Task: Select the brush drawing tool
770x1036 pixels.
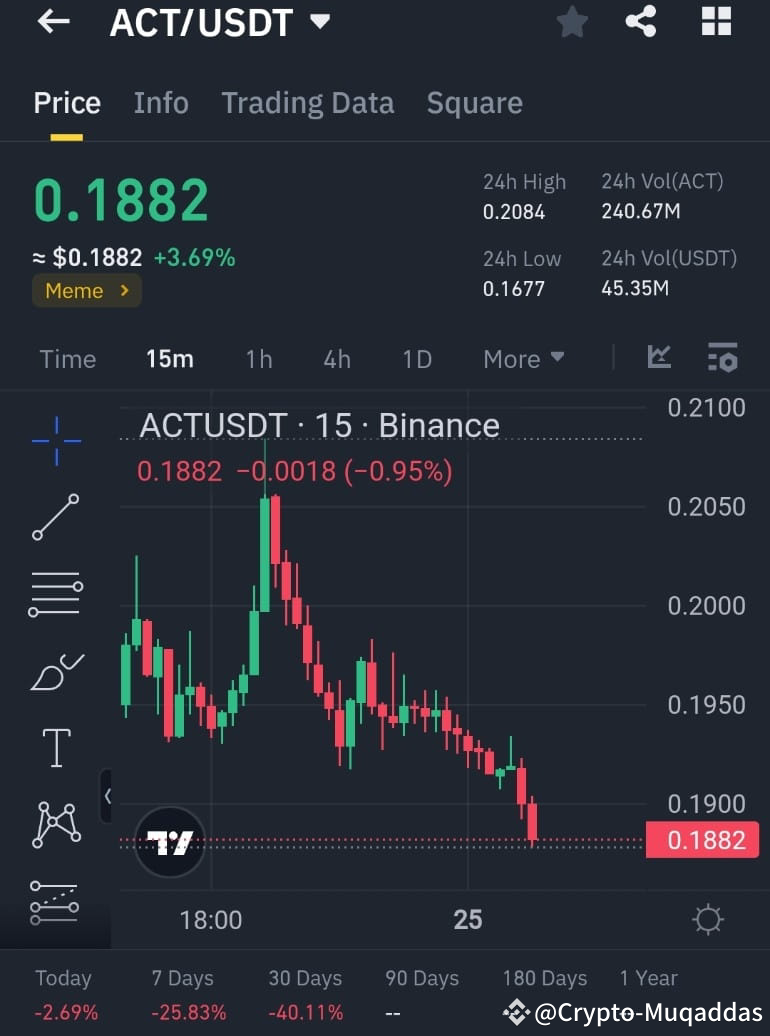Action: point(55,670)
